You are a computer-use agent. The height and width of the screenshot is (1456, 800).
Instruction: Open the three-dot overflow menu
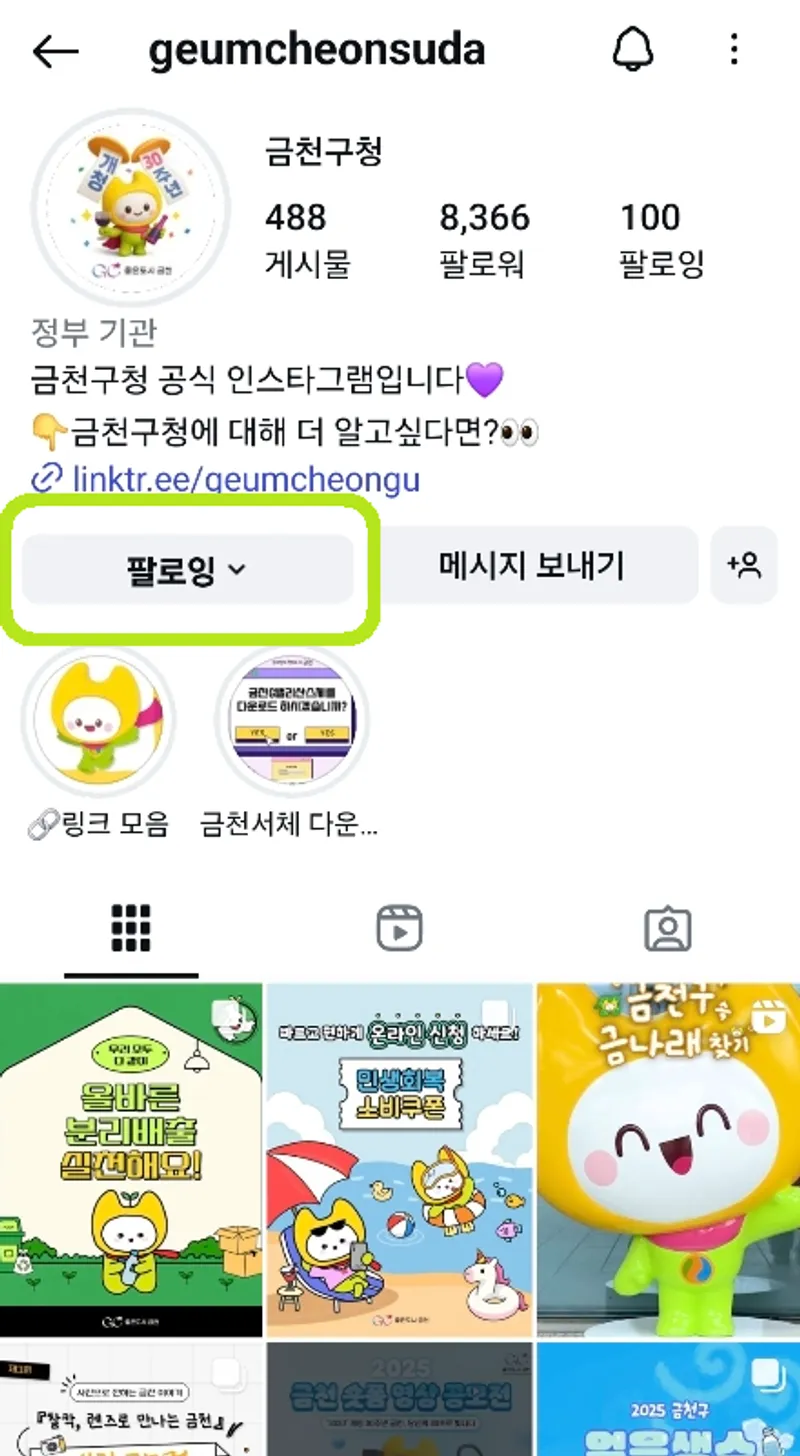(x=734, y=49)
